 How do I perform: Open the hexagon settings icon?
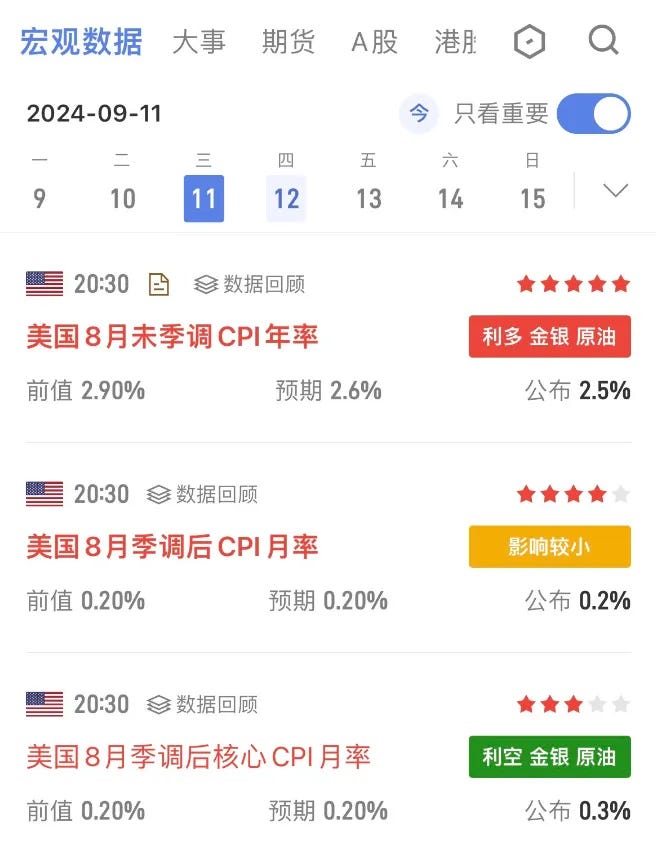click(x=529, y=42)
